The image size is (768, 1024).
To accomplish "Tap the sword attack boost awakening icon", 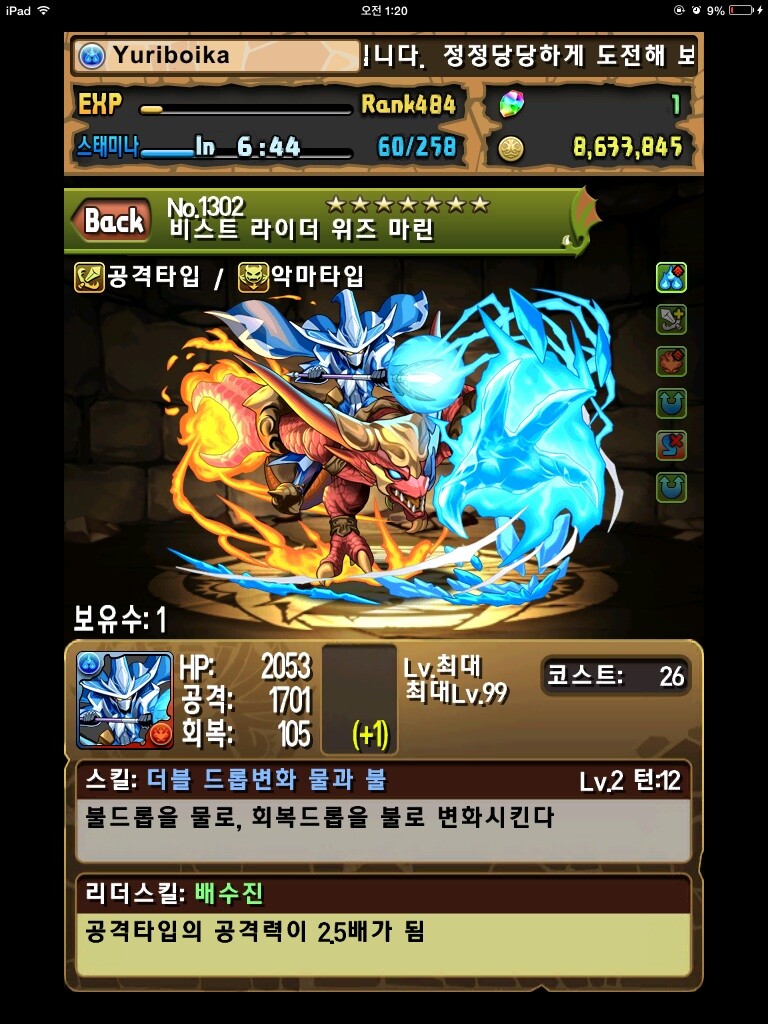I will point(671,320).
